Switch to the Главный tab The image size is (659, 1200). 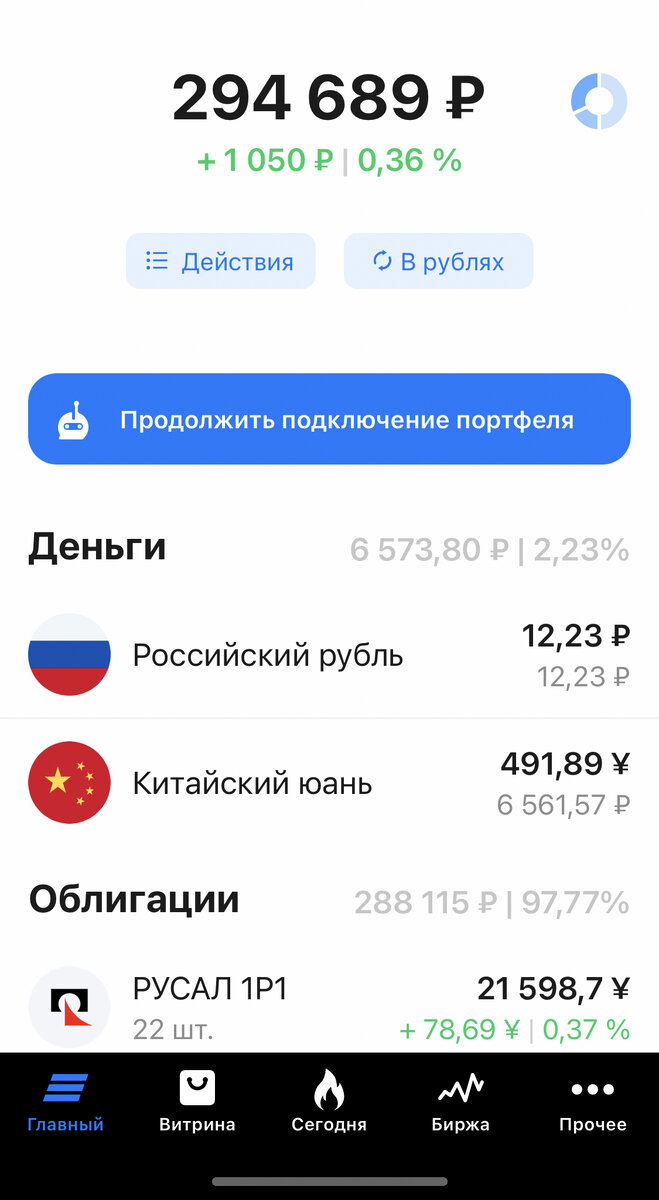[66, 1102]
